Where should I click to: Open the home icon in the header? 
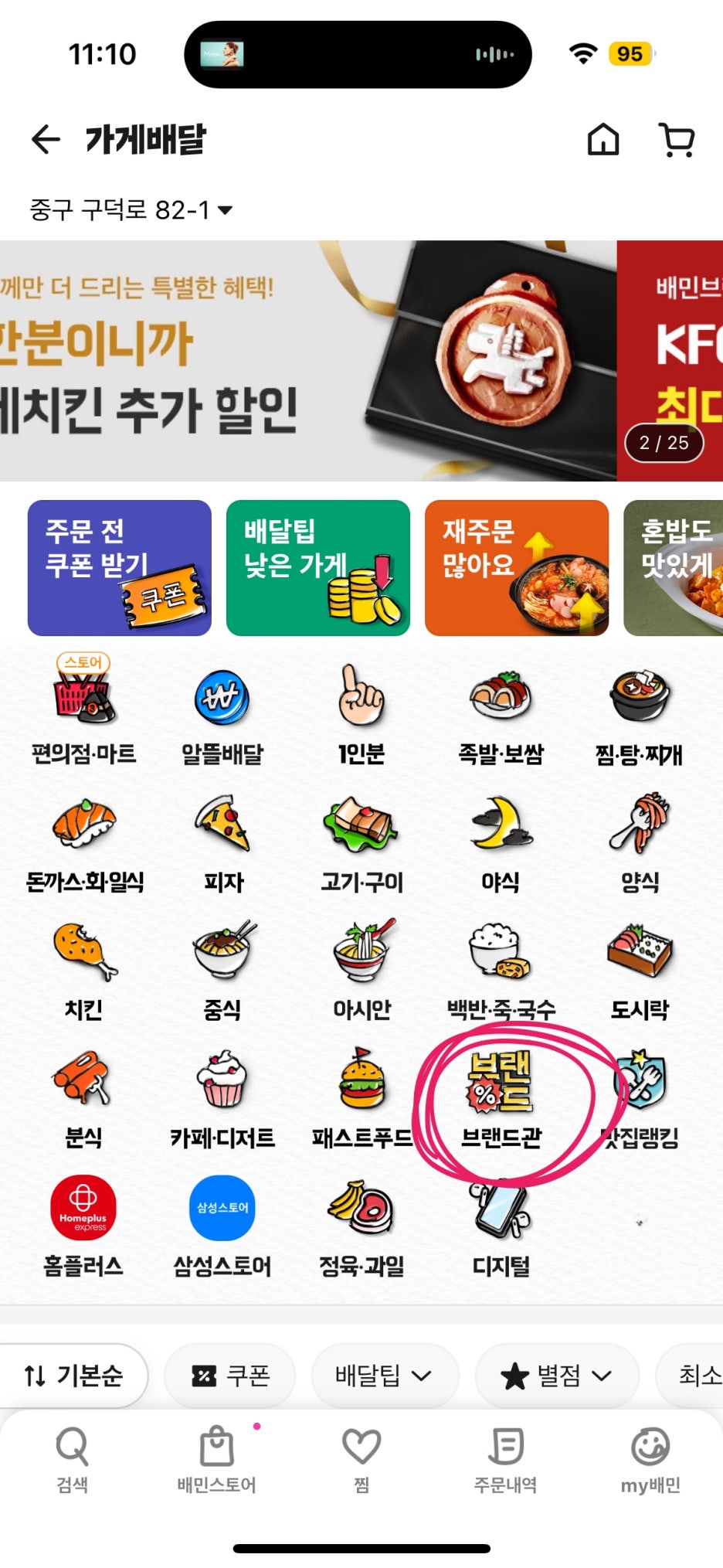click(602, 140)
